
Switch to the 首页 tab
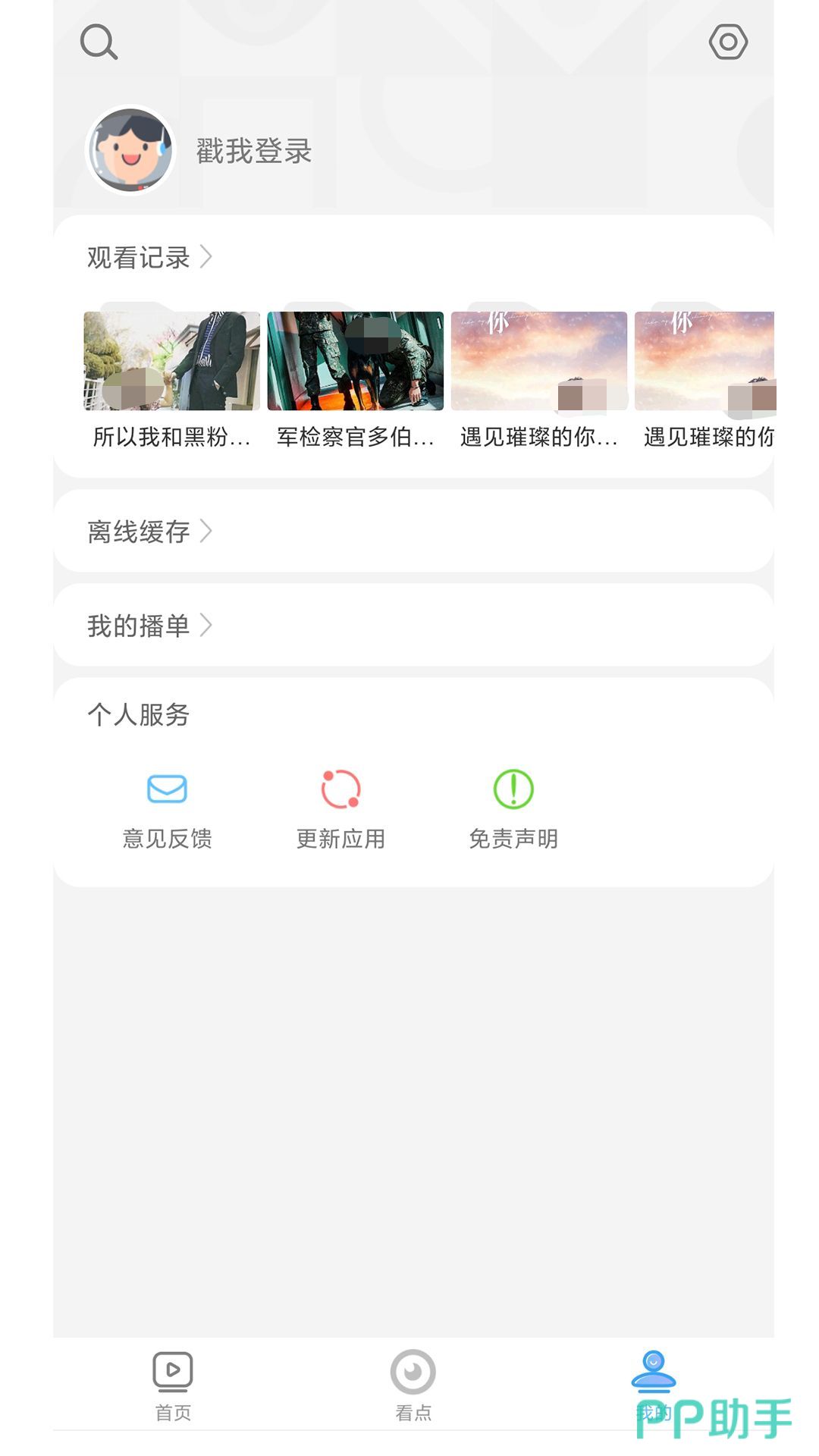pos(173,1385)
